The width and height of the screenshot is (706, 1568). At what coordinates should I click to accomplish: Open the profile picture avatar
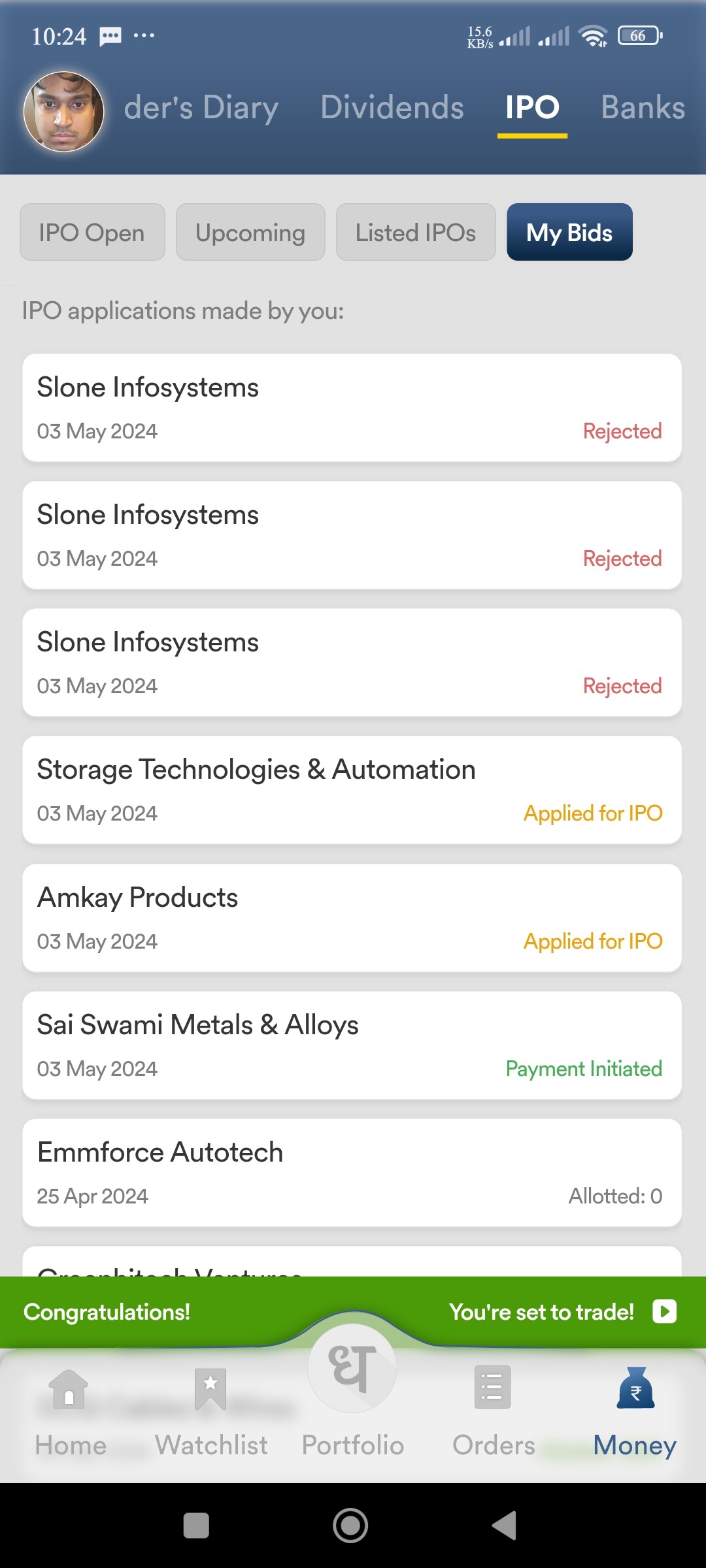(63, 112)
